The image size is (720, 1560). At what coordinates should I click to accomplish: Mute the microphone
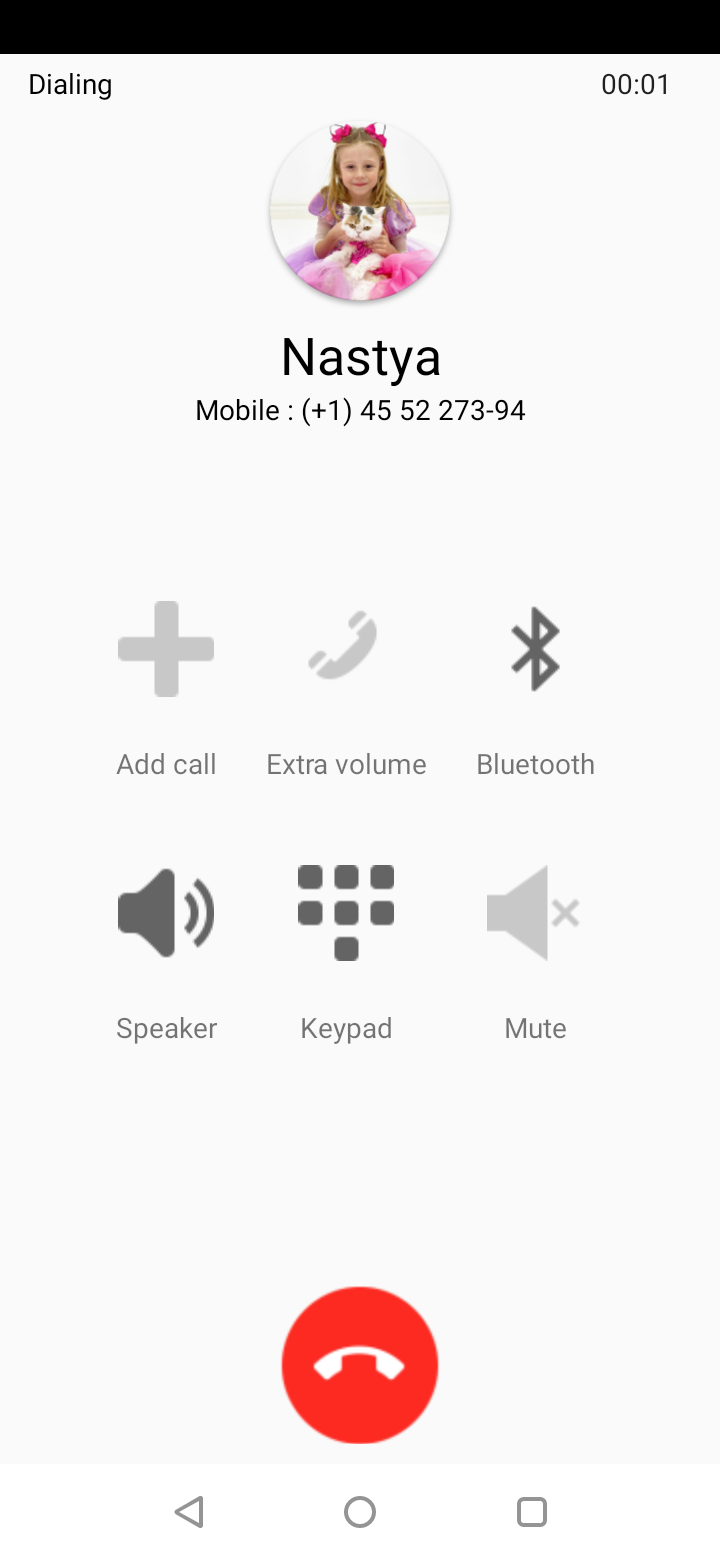point(535,913)
